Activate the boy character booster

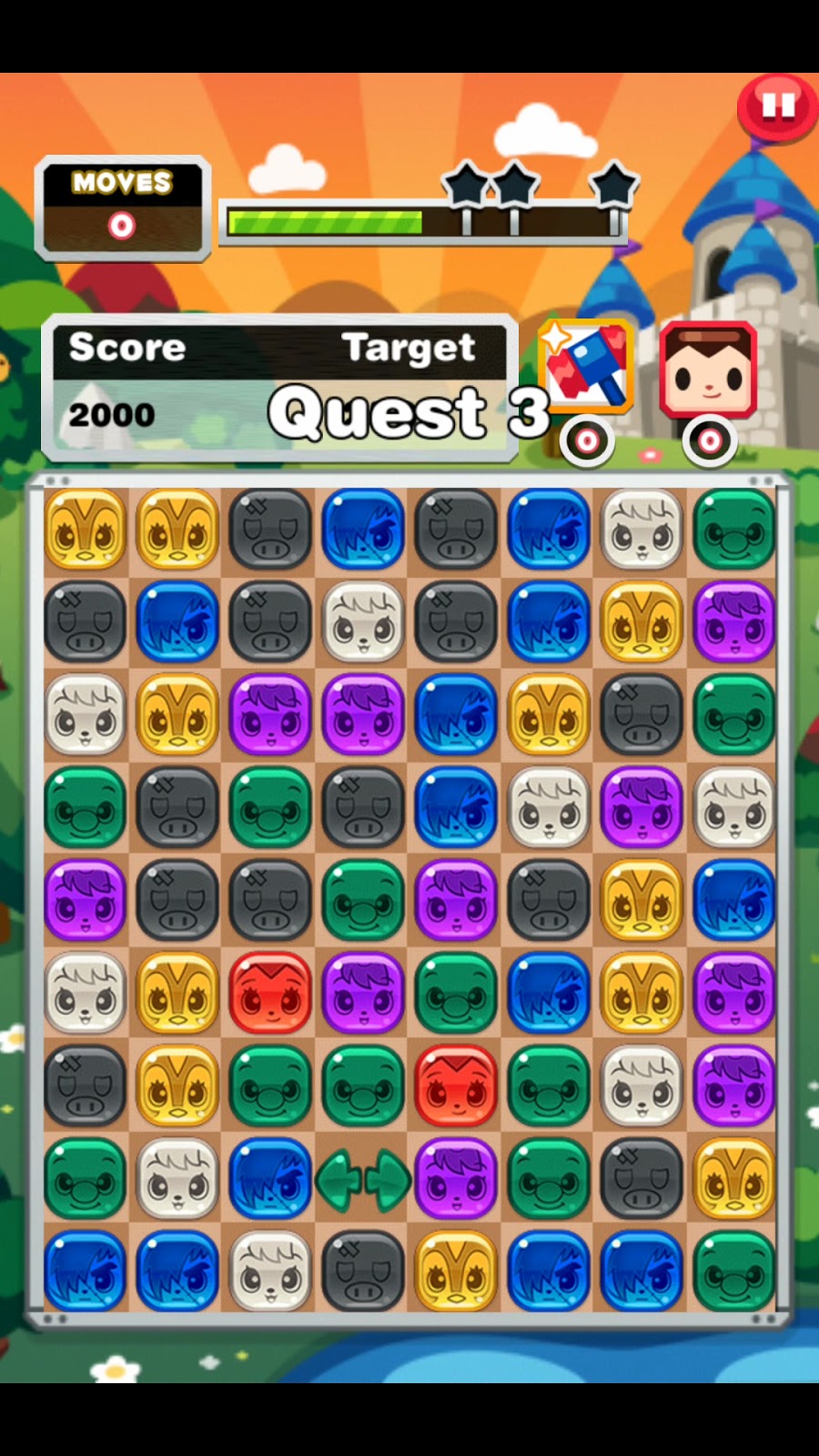click(x=709, y=370)
